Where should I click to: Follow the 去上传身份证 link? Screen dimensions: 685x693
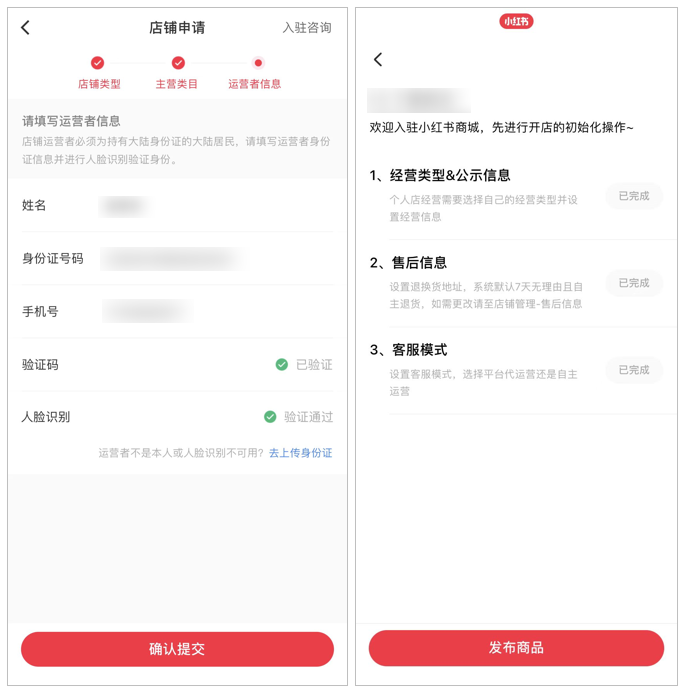coord(301,453)
